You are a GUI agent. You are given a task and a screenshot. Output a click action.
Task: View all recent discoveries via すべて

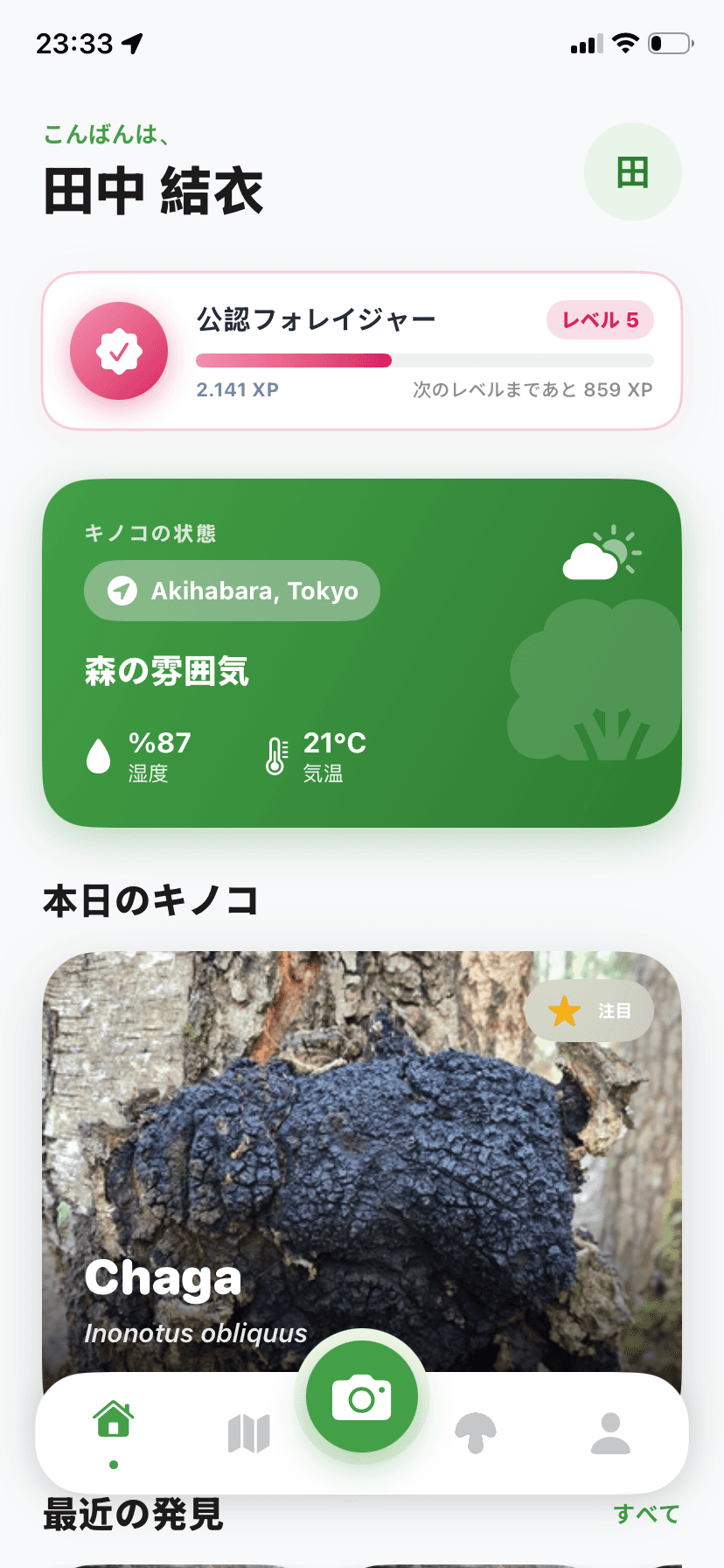646,1514
